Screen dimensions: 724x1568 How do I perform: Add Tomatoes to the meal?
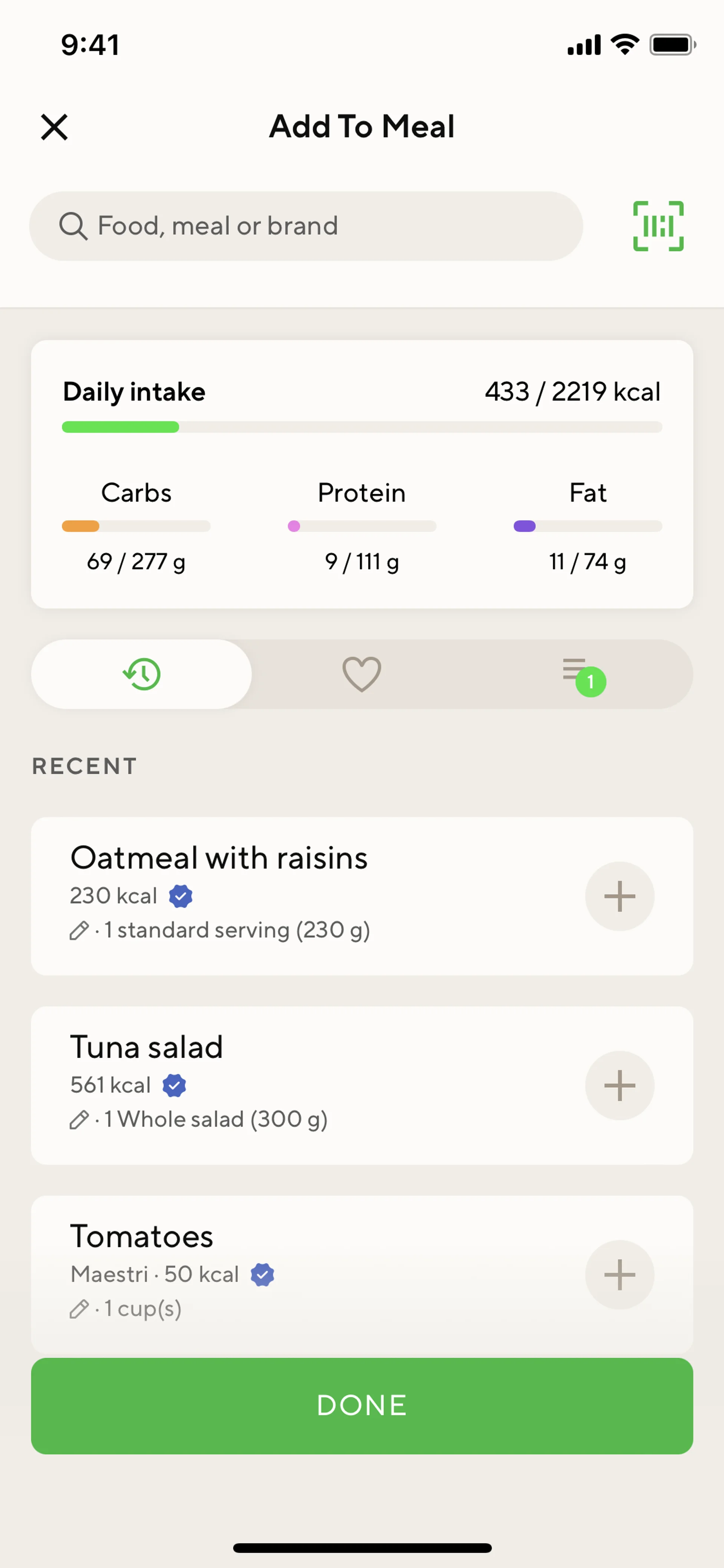(619, 1275)
